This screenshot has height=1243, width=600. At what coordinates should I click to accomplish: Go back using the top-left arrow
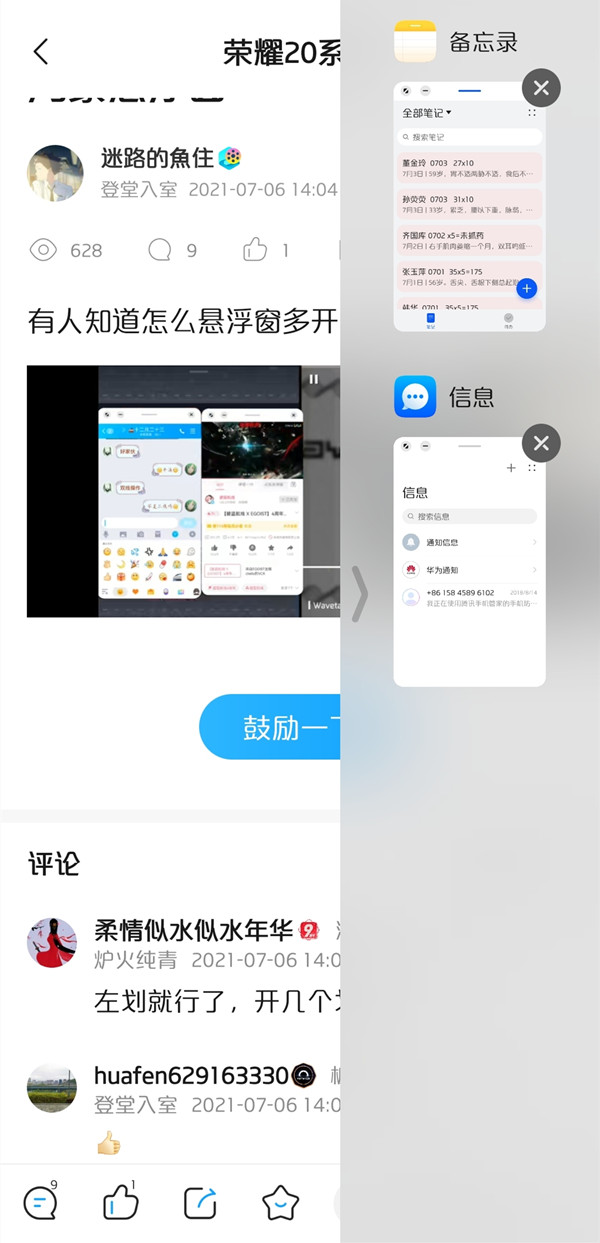coord(40,52)
